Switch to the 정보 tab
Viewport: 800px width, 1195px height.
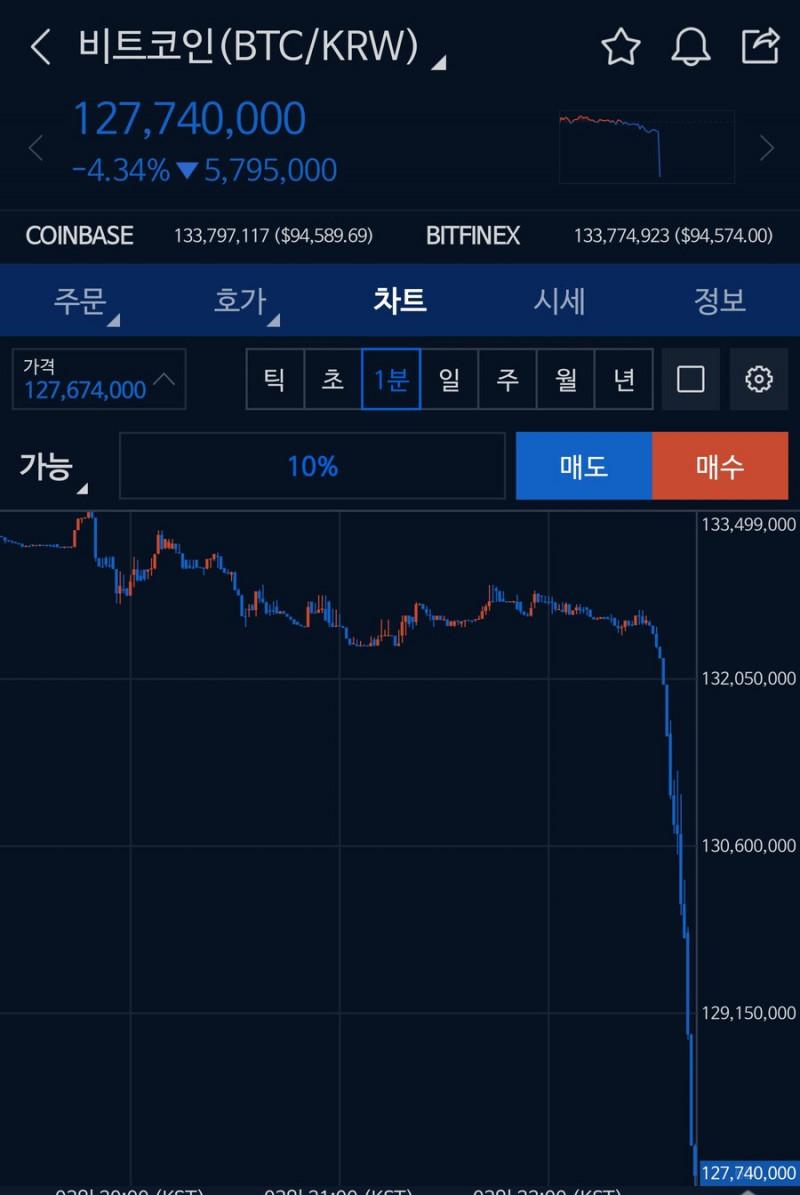720,301
